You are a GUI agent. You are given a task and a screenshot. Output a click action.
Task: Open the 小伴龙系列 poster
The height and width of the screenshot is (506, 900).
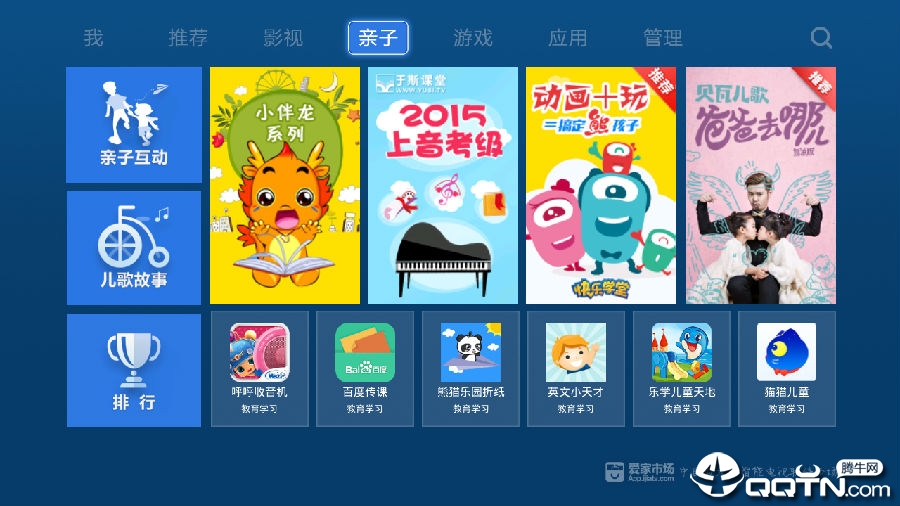coord(285,185)
